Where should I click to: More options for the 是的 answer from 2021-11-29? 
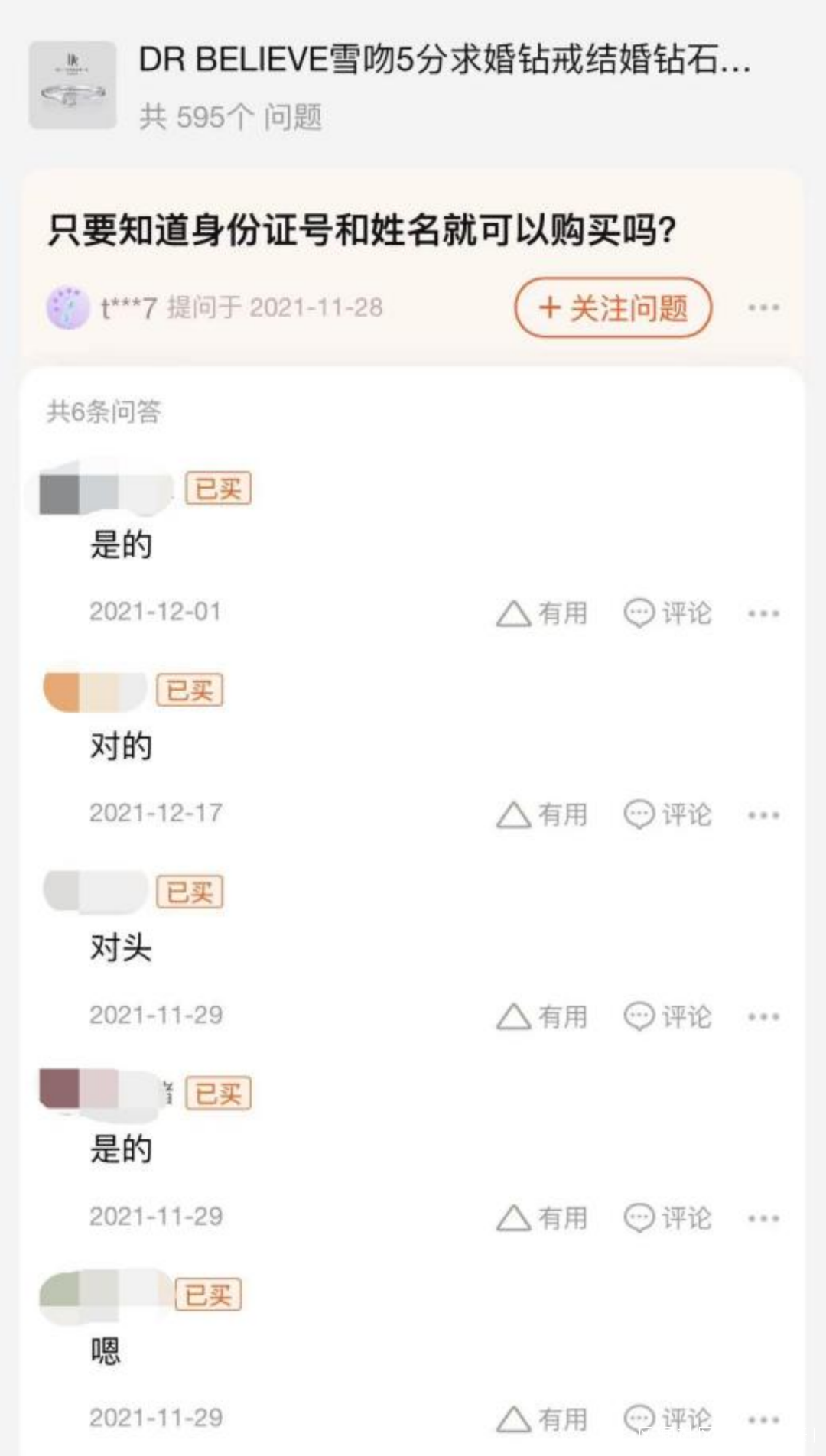click(x=763, y=1217)
